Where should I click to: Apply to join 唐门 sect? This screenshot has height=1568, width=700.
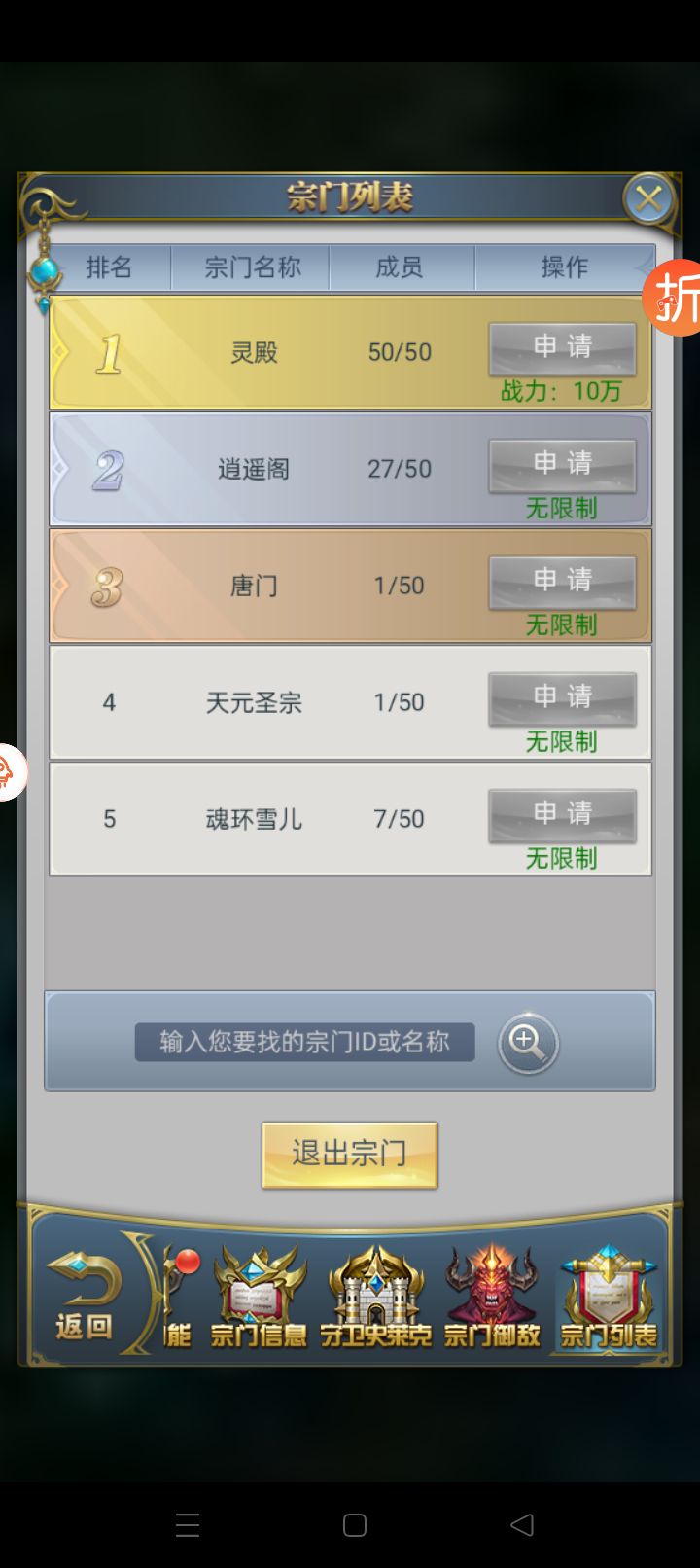pyautogui.click(x=562, y=582)
